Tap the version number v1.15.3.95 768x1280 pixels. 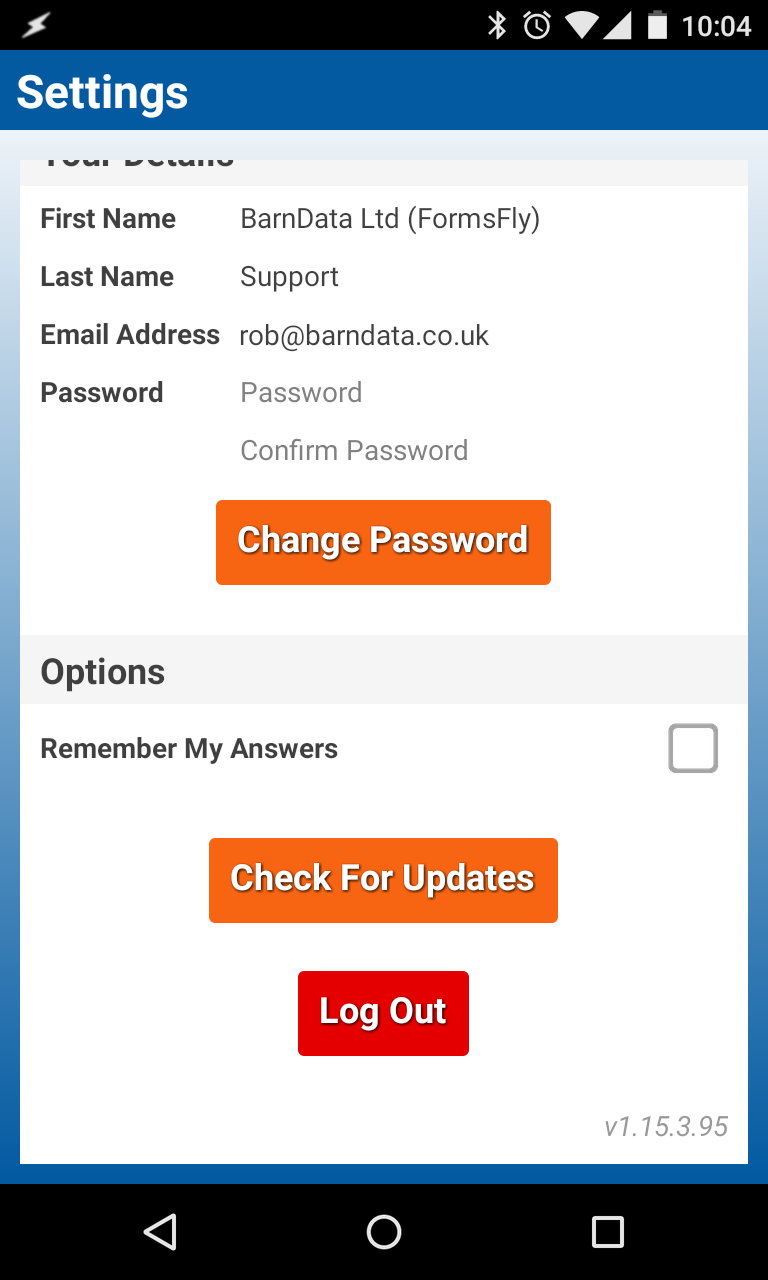[x=666, y=1126]
